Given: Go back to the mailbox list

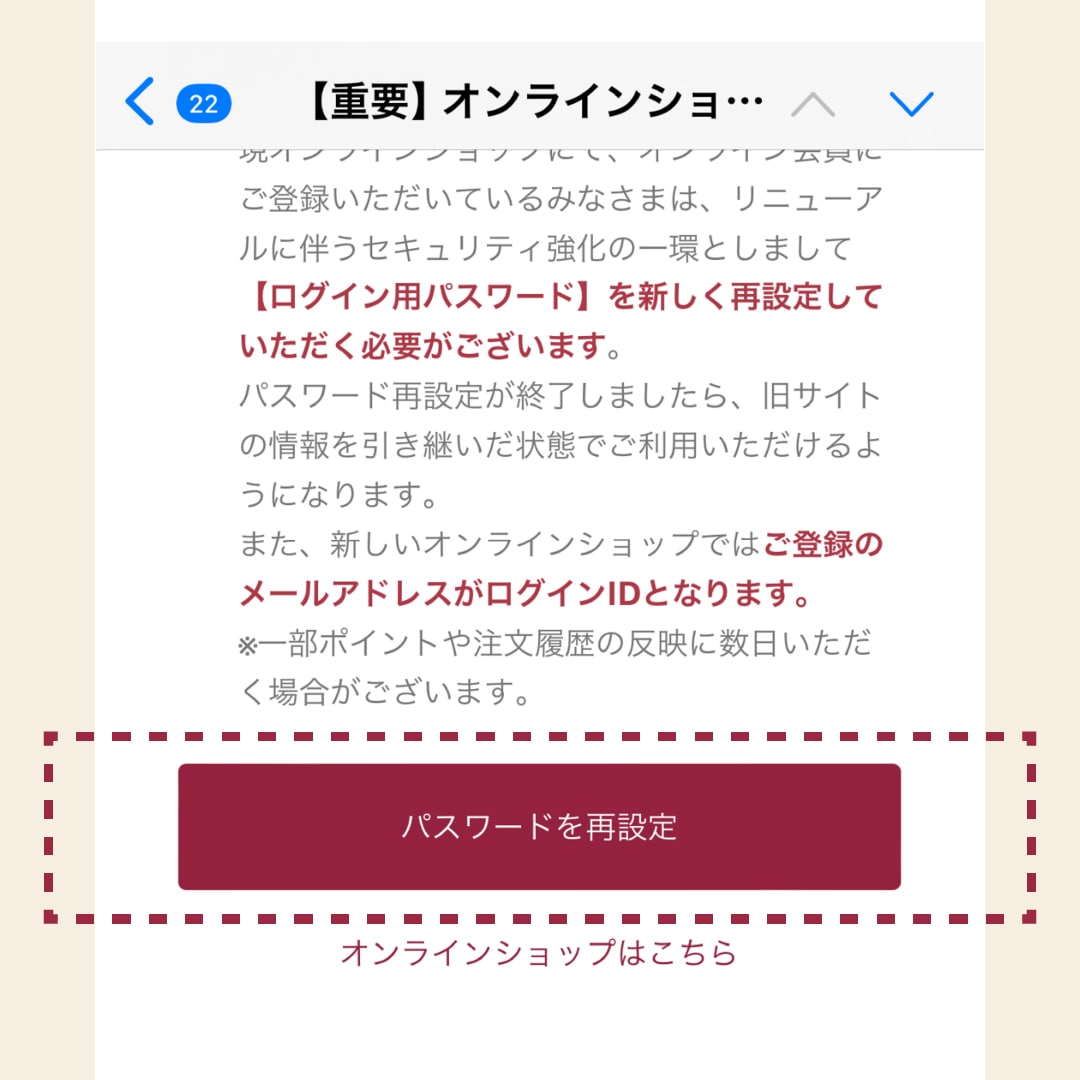Looking at the screenshot, I should click(142, 103).
